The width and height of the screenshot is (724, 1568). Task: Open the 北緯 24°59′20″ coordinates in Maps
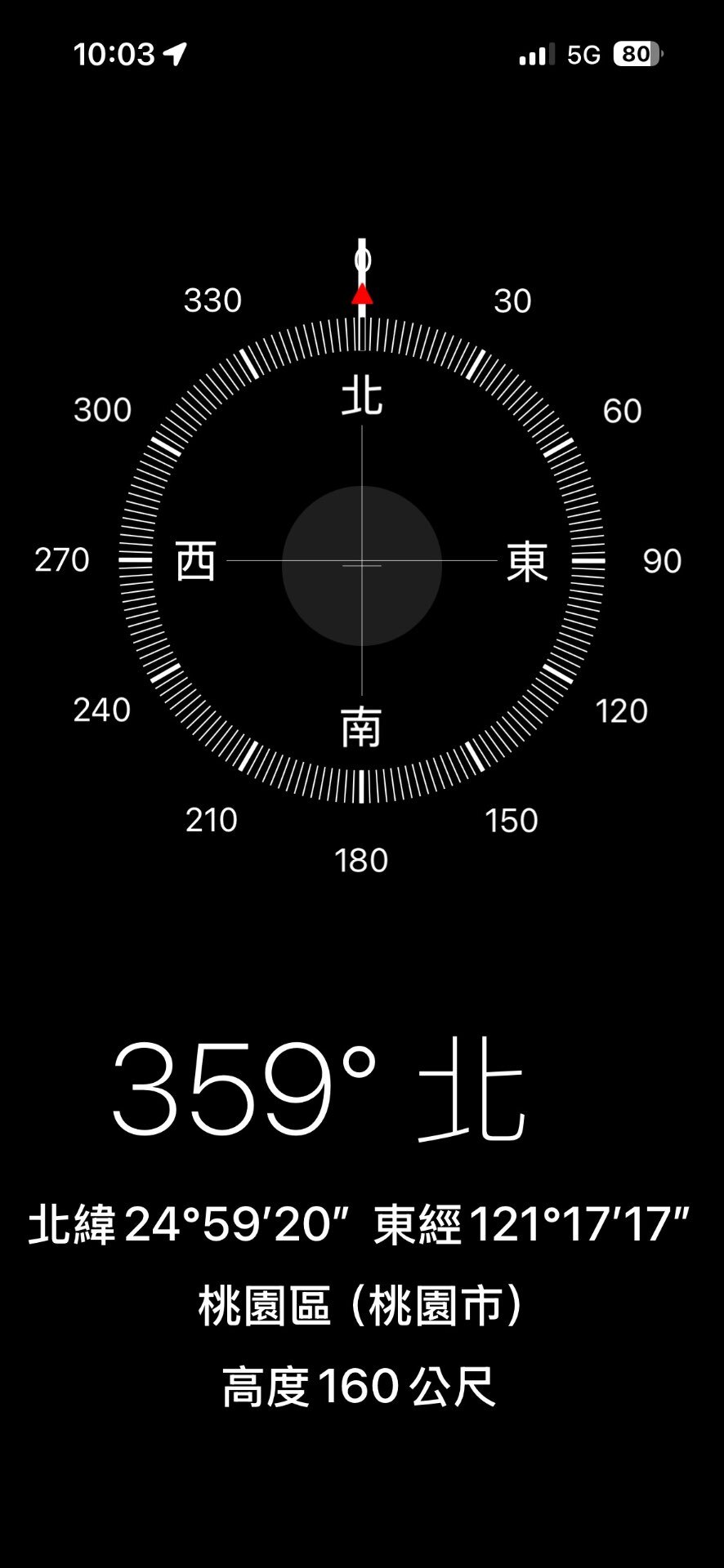(x=360, y=1225)
